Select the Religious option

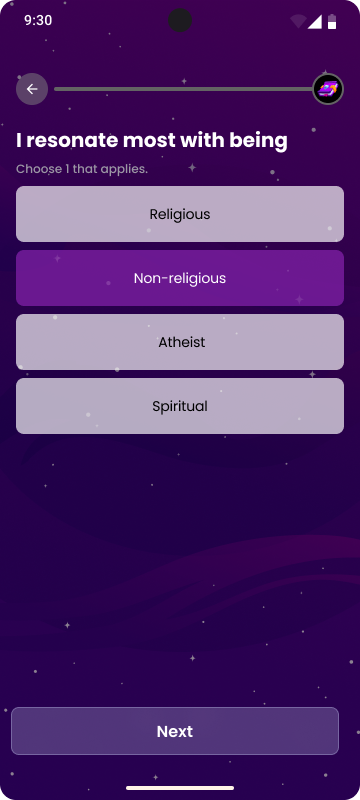[x=180, y=214]
